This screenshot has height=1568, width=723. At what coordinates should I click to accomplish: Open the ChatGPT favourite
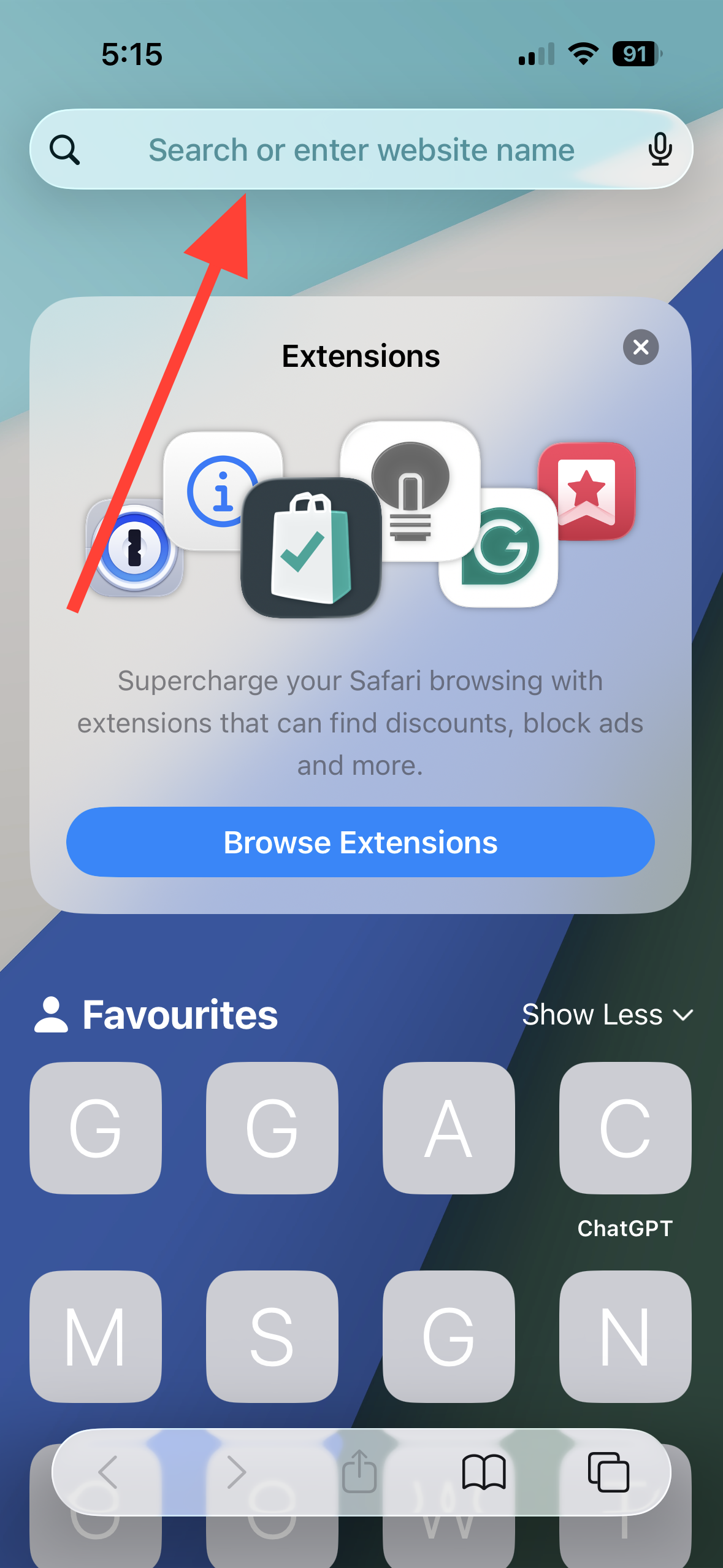625,1128
